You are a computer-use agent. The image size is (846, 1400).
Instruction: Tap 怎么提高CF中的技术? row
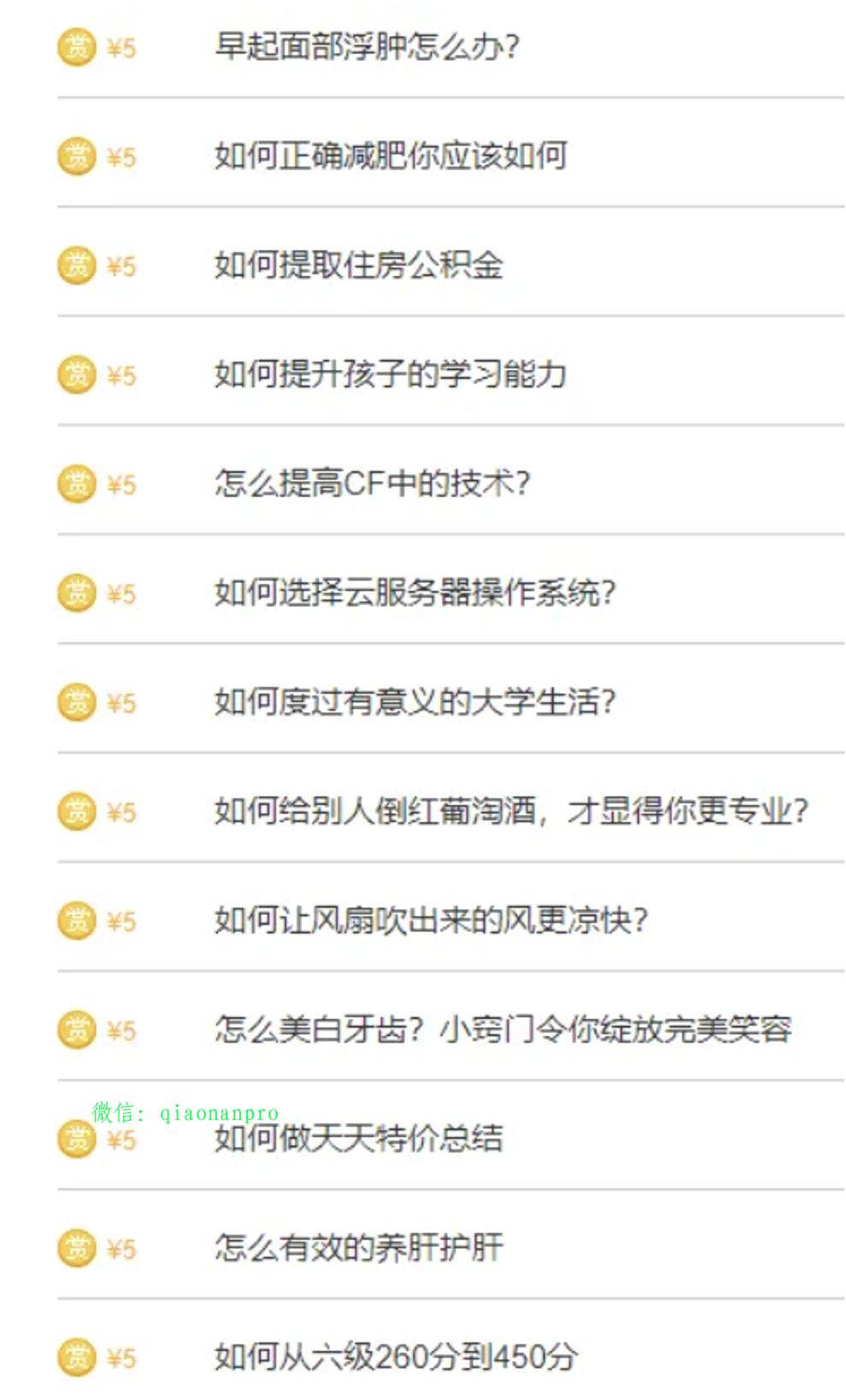coord(373,483)
